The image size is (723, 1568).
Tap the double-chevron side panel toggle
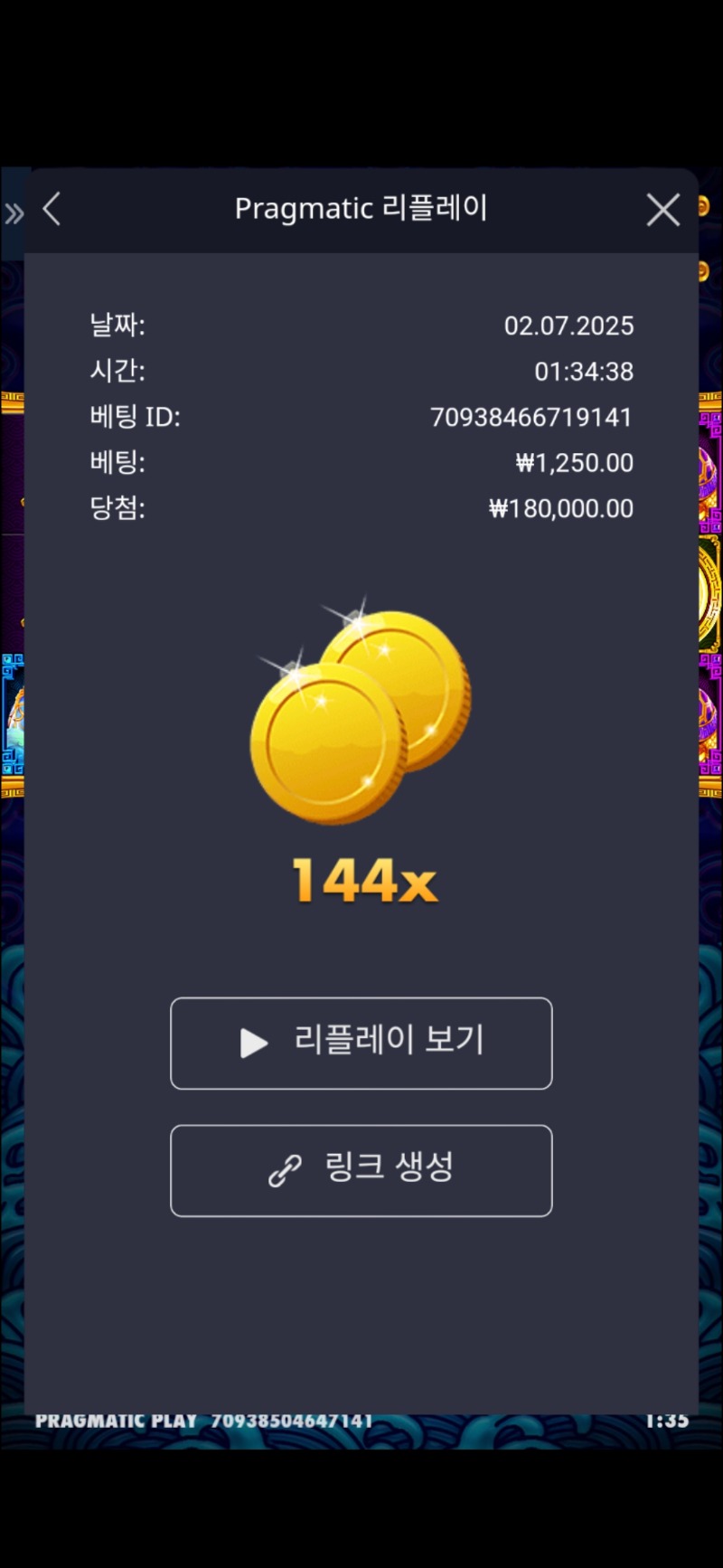14,214
